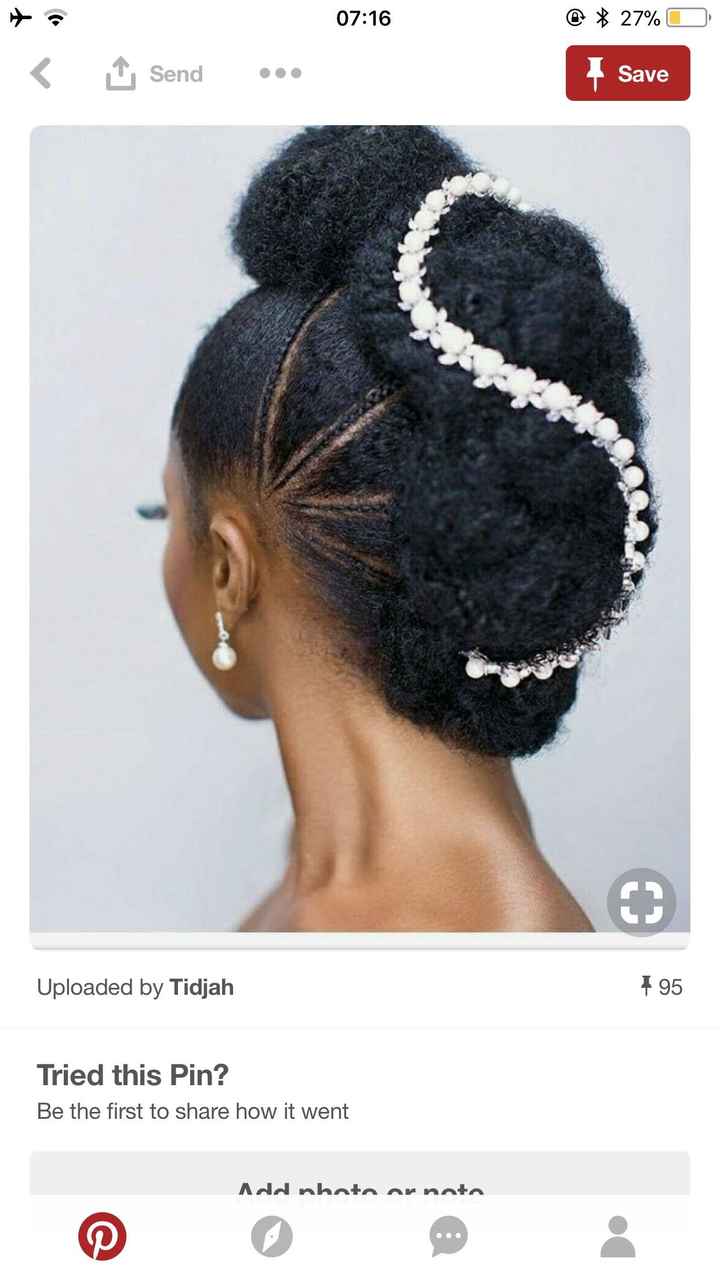Open the messages tab

[448, 1236]
